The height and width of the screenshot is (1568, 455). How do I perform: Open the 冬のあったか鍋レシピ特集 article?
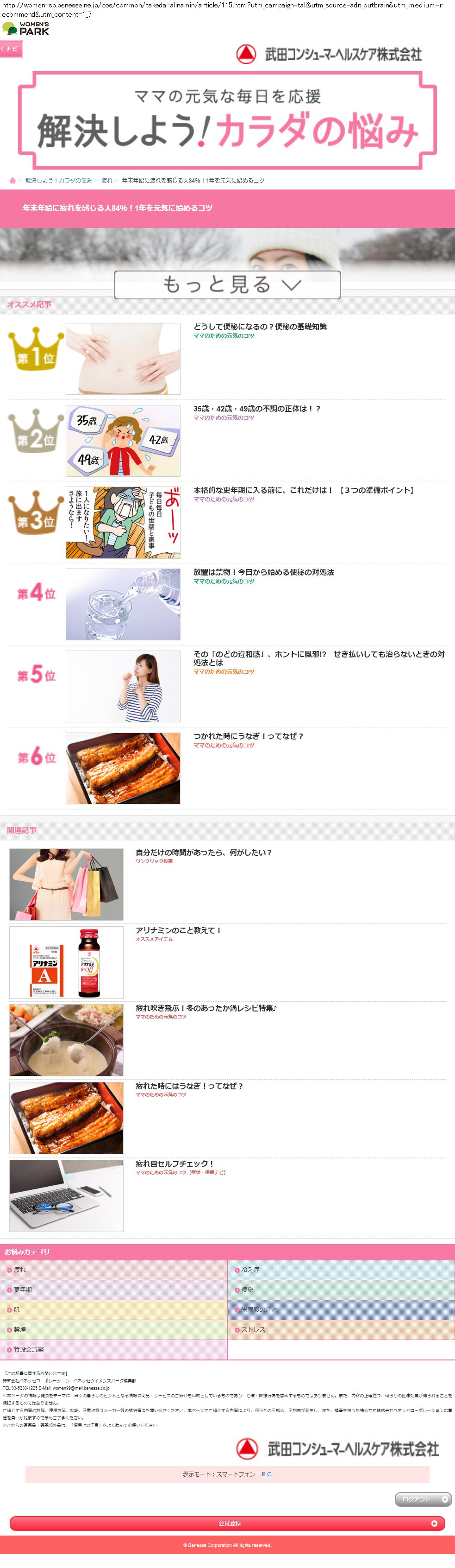tap(206, 1009)
